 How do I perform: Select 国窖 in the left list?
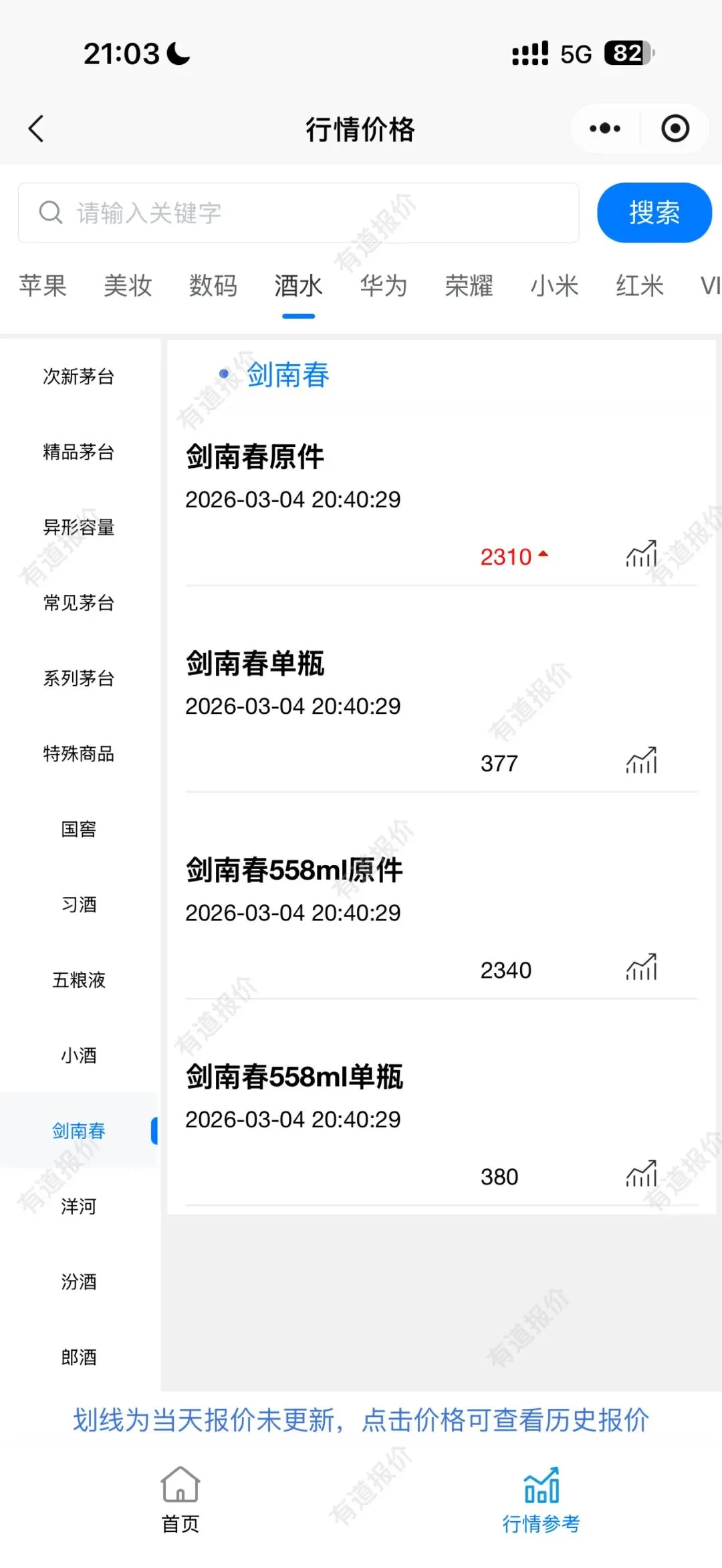[79, 829]
